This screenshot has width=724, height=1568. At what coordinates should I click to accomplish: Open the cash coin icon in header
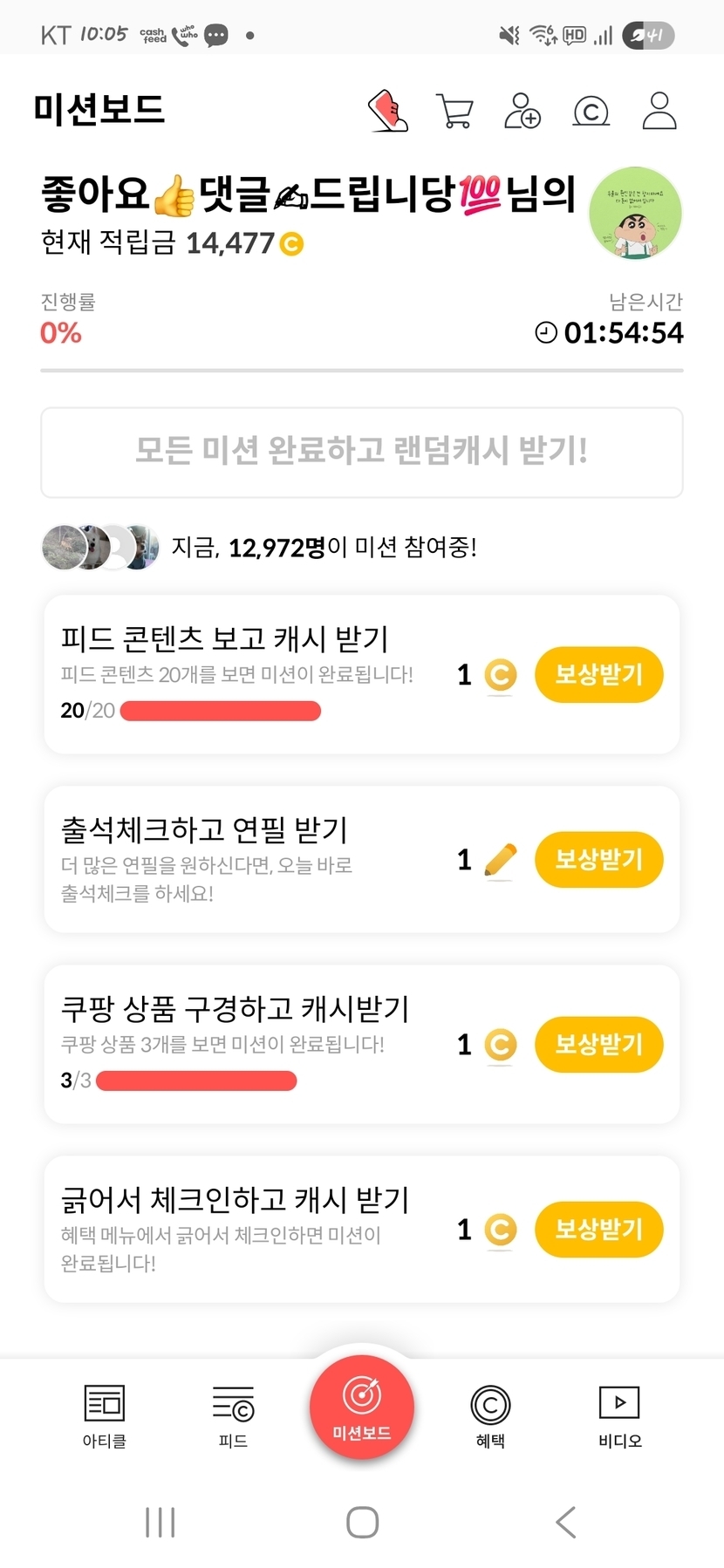pyautogui.click(x=591, y=111)
